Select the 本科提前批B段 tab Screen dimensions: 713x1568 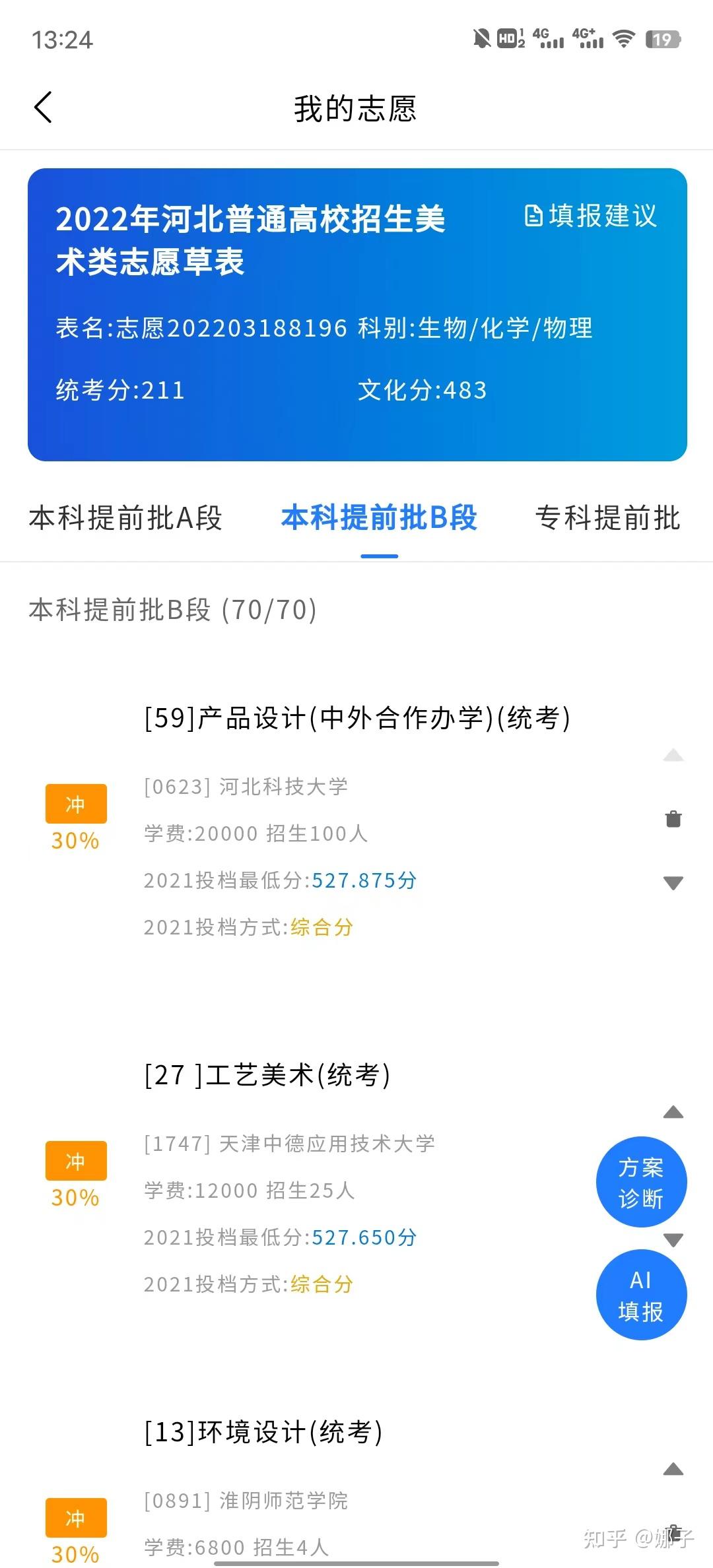[379, 518]
